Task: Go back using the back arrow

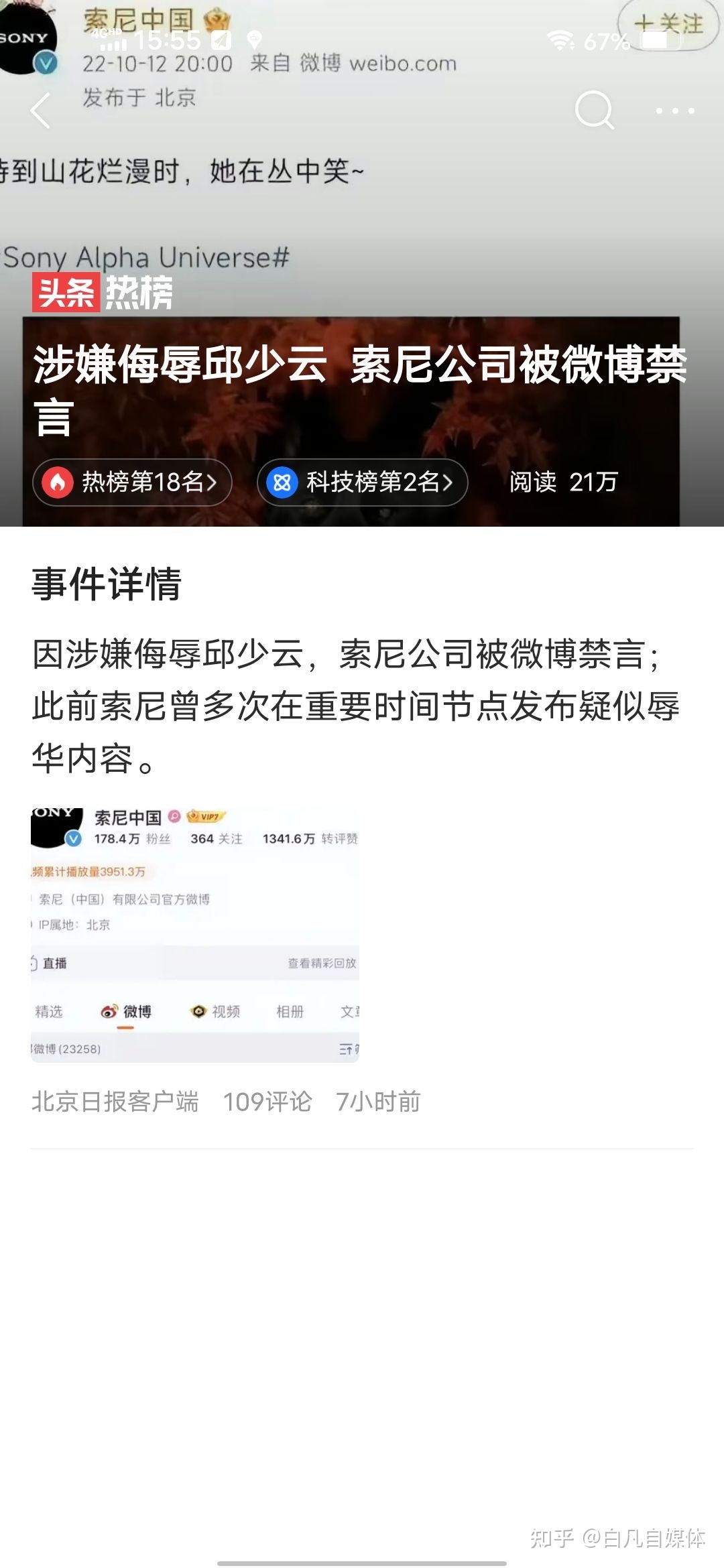Action: pos(42,111)
